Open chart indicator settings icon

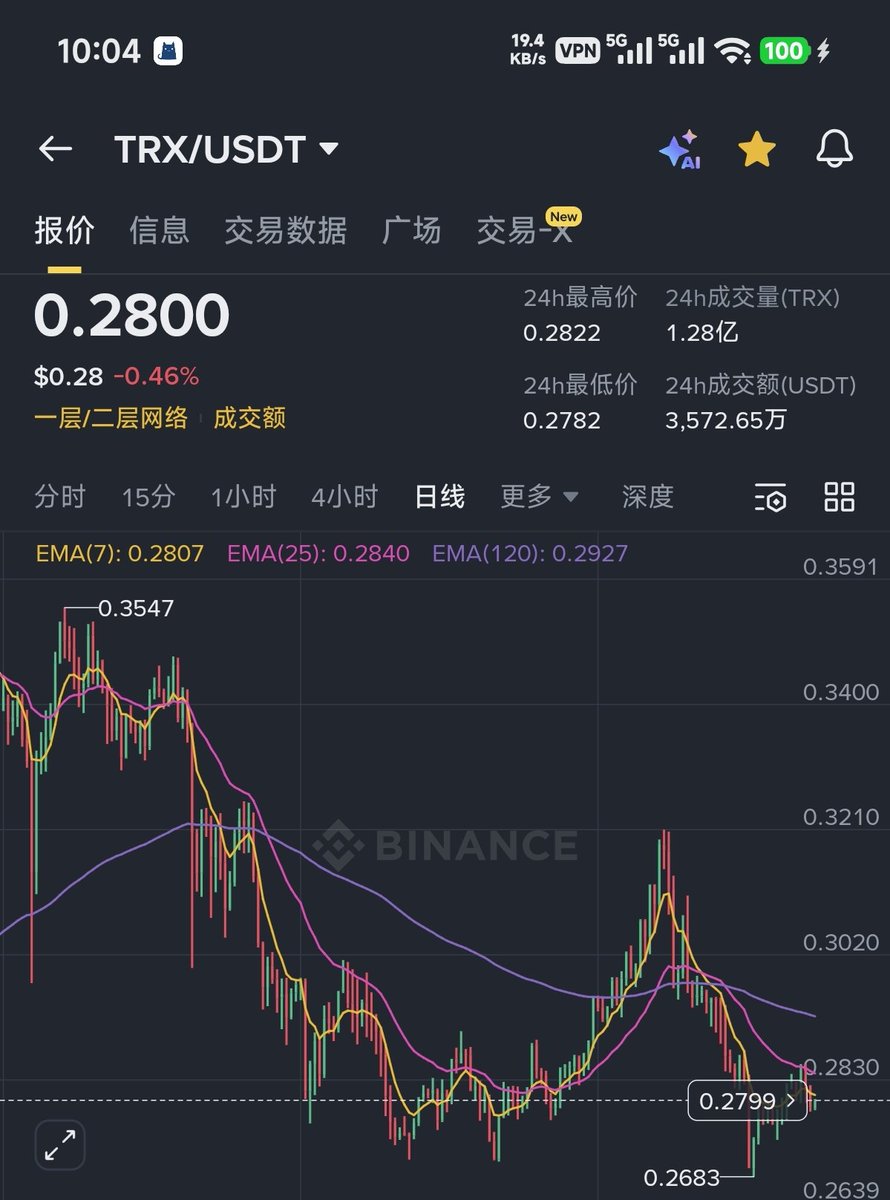(x=770, y=497)
